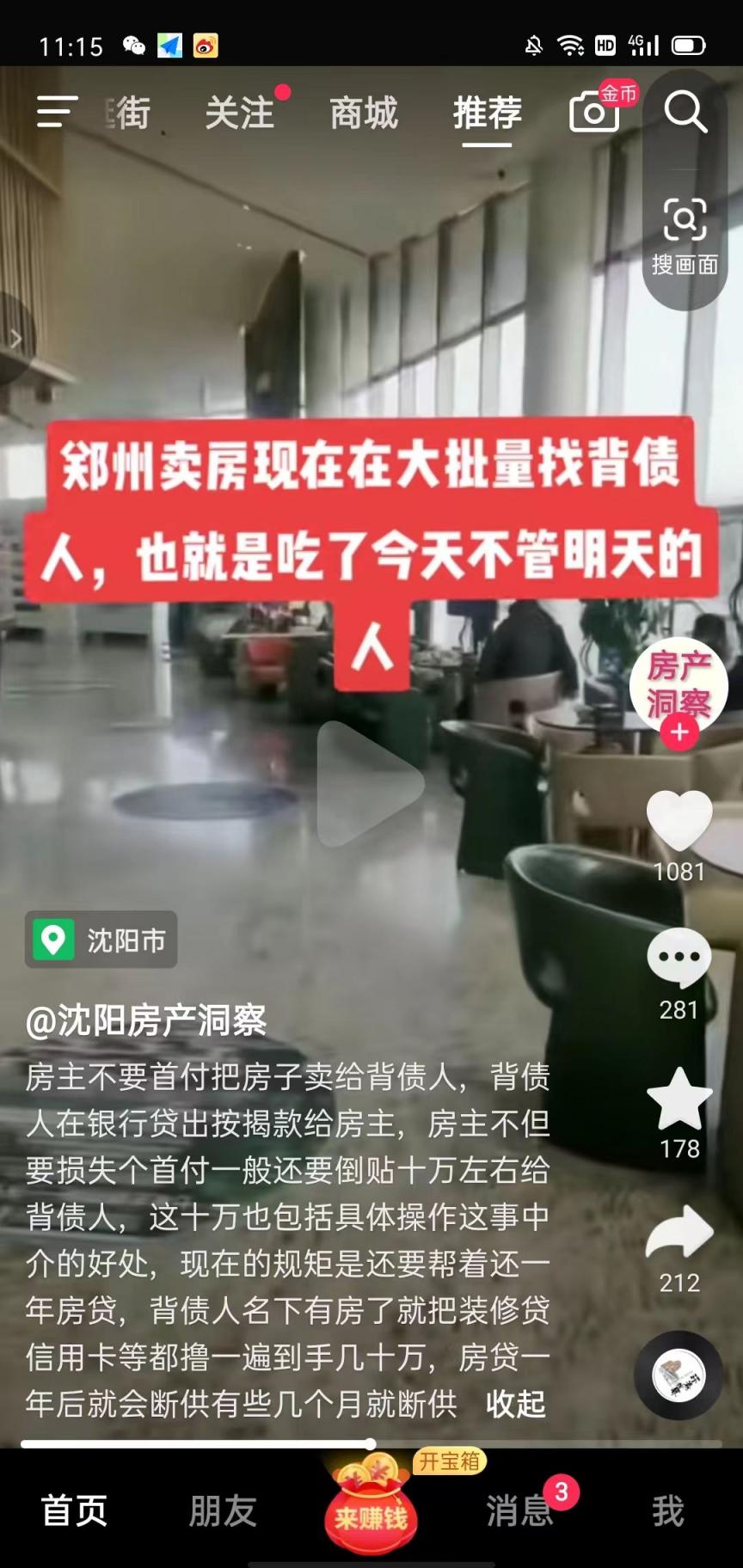Open the spinning music disc
Viewport: 743px width, 1568px height.
[x=679, y=1375]
